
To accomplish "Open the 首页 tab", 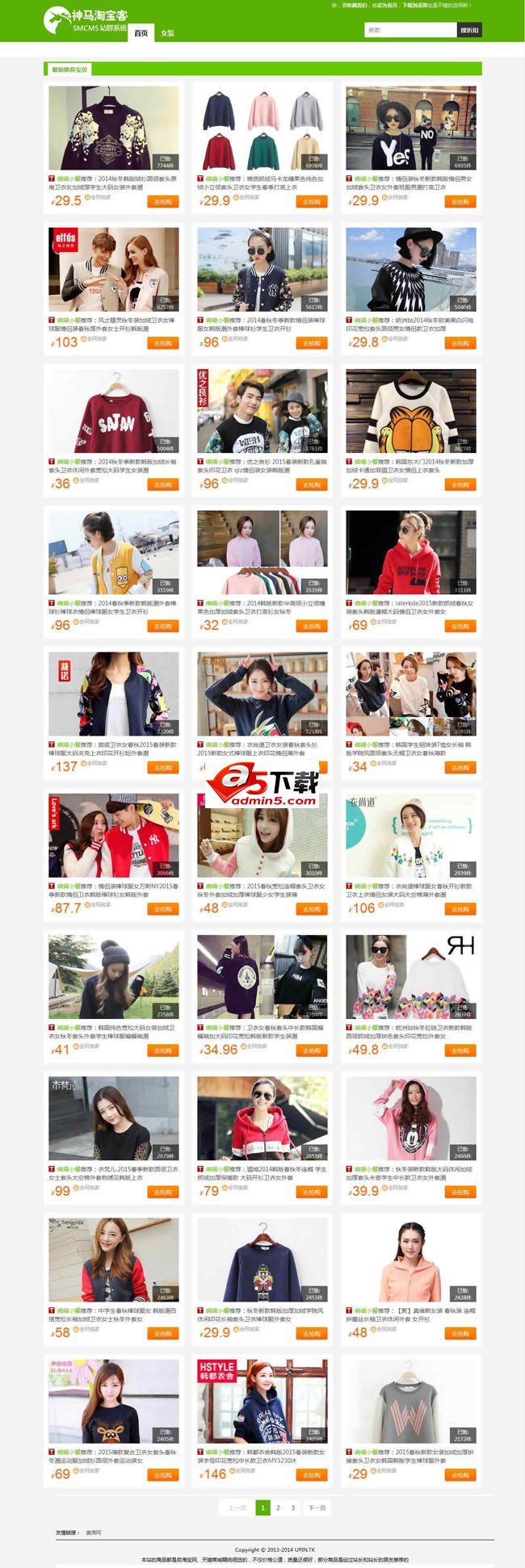I will [141, 33].
